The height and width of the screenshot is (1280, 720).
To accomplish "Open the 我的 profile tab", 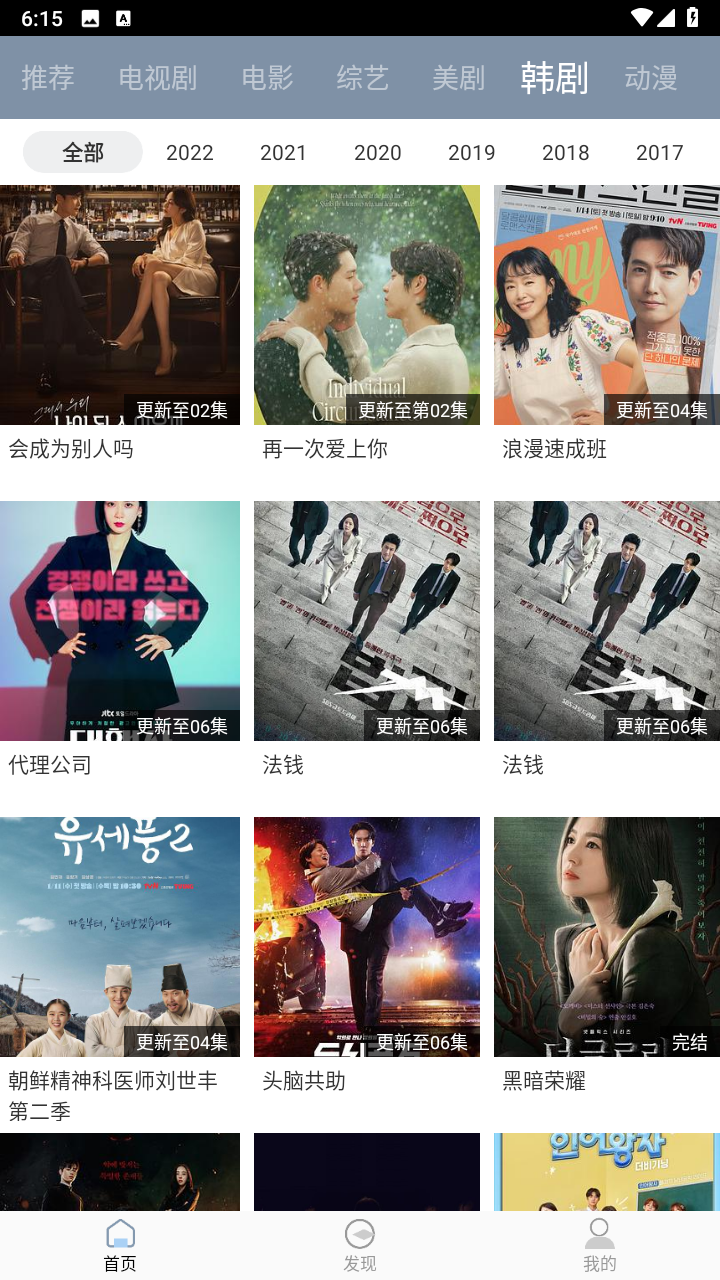I will tap(600, 1245).
